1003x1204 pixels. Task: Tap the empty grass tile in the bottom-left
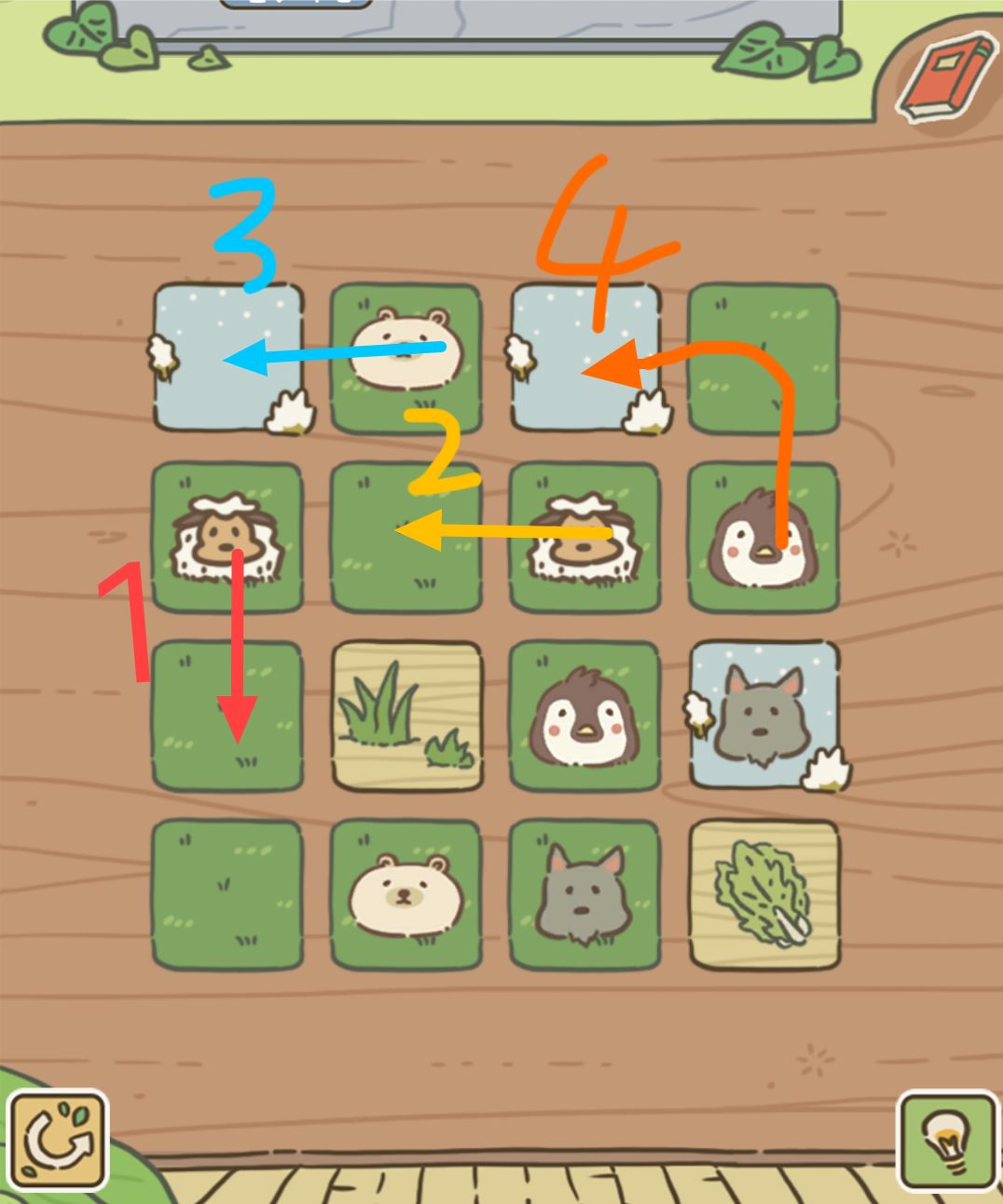pyautogui.click(x=228, y=895)
